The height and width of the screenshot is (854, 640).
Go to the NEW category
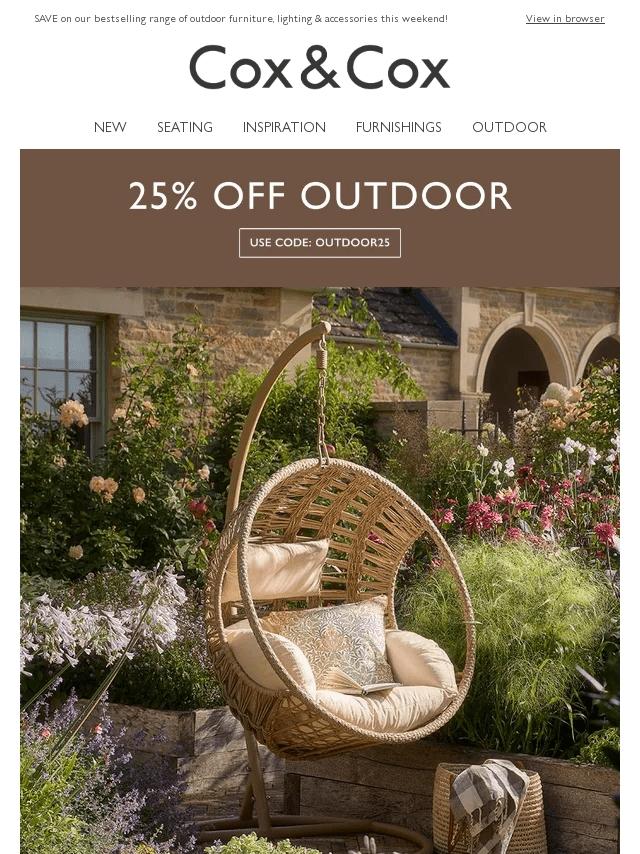[x=110, y=127]
